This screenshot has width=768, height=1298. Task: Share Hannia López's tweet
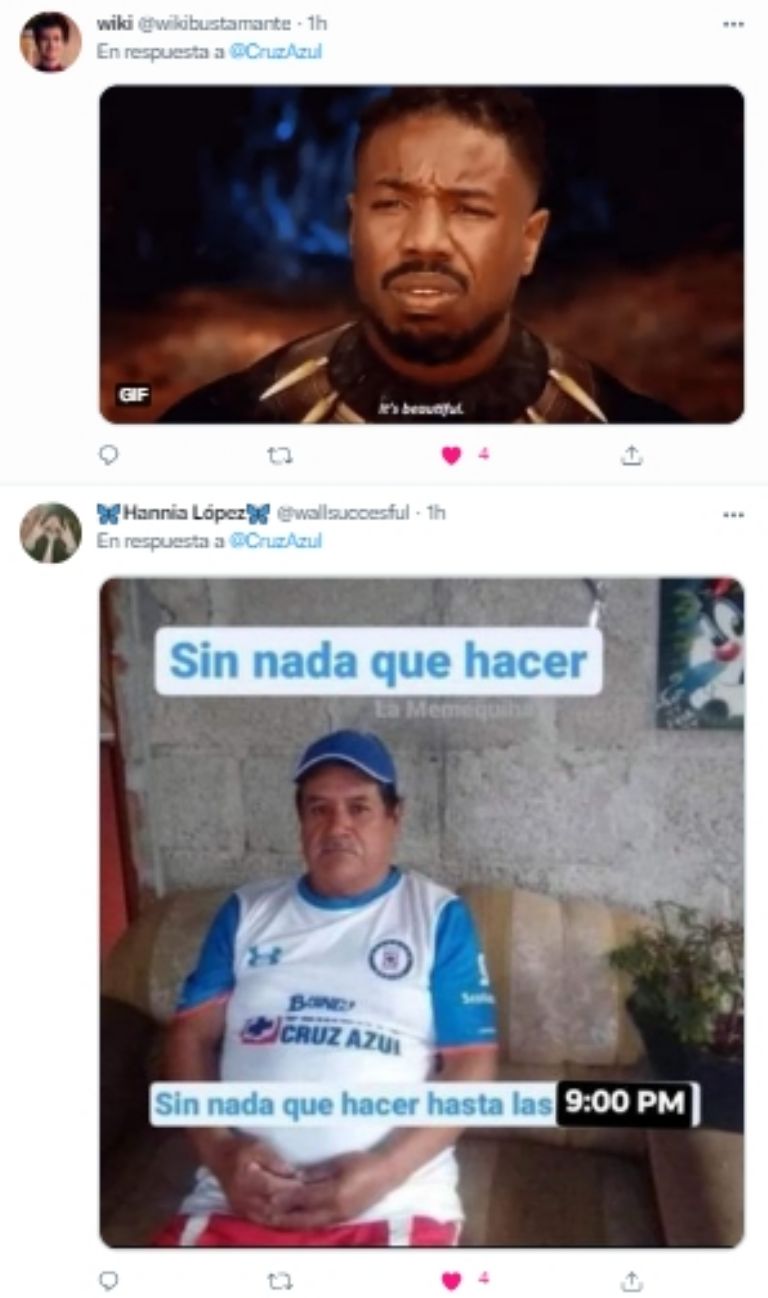[x=631, y=1280]
